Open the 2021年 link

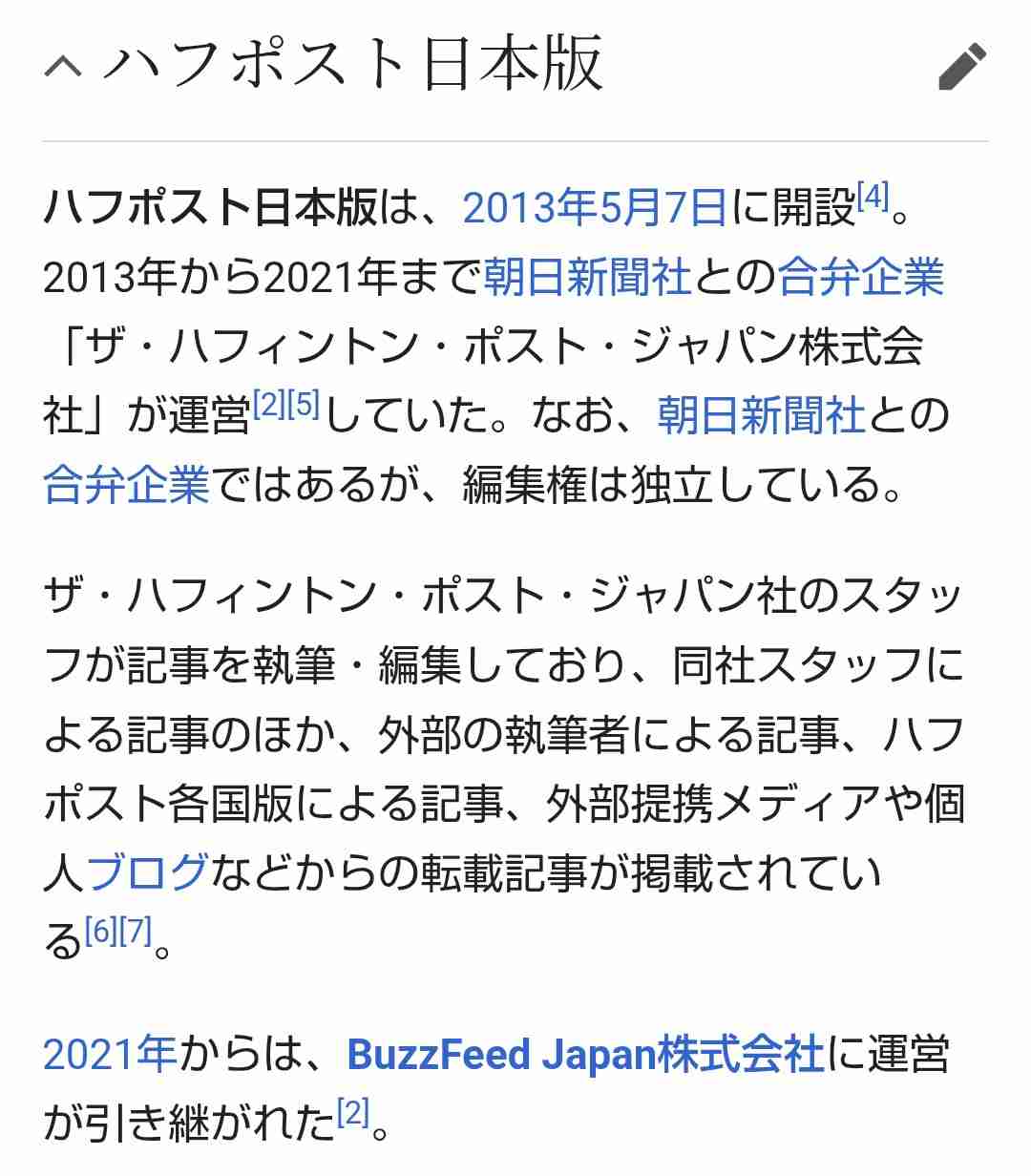click(110, 1054)
